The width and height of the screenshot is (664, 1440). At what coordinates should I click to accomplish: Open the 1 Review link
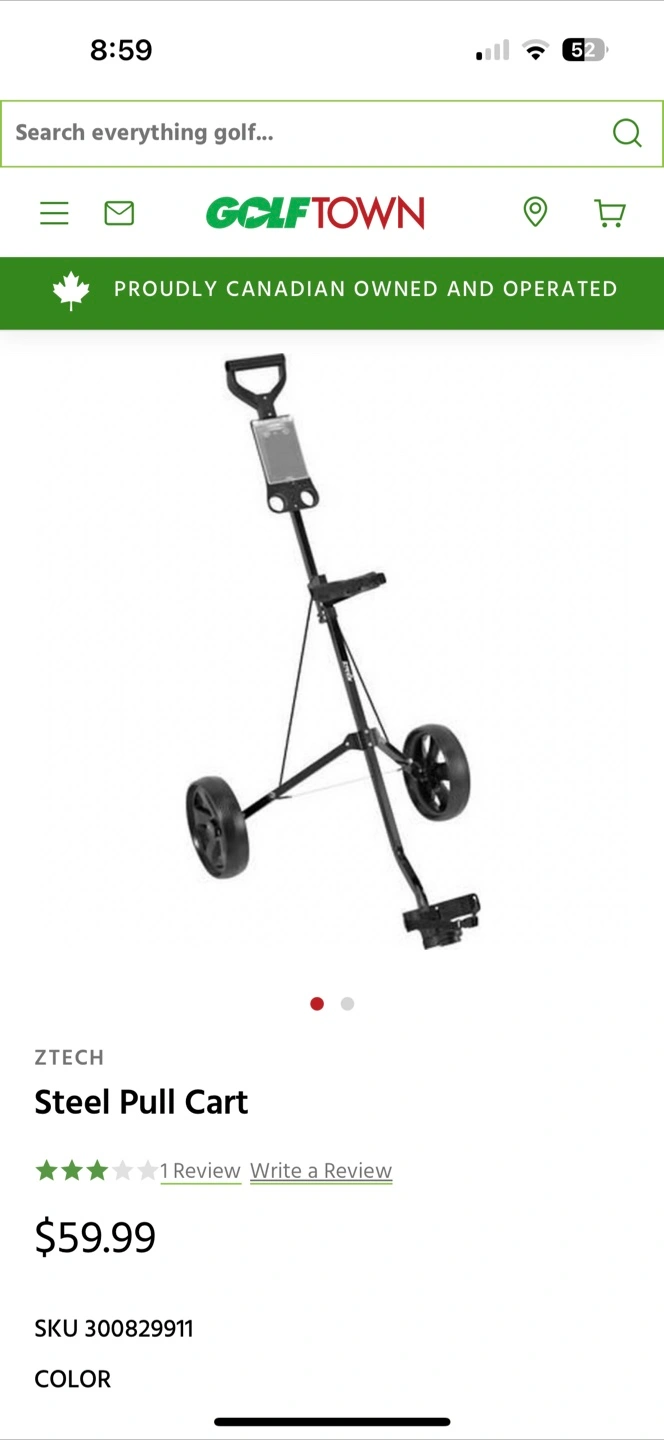[201, 1171]
